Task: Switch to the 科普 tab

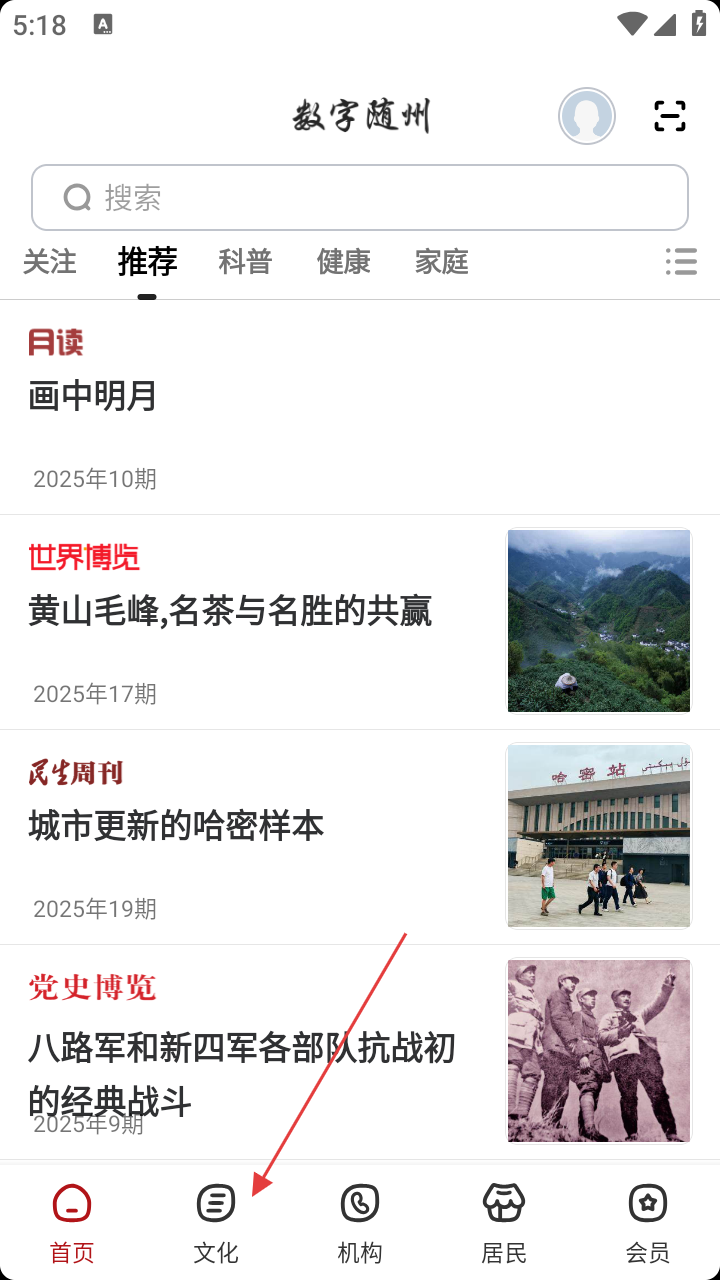Action: (x=246, y=262)
